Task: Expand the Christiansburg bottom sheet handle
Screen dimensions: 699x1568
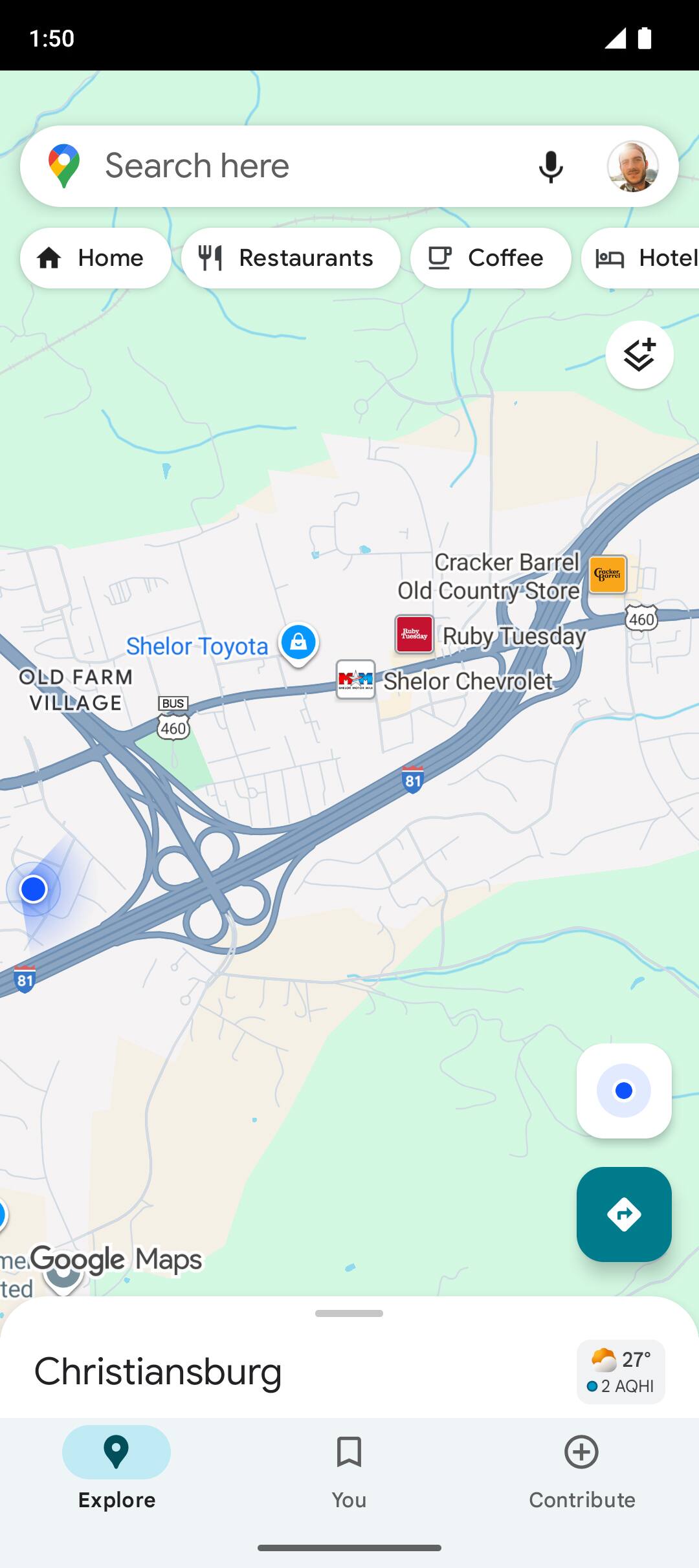Action: [x=349, y=1313]
